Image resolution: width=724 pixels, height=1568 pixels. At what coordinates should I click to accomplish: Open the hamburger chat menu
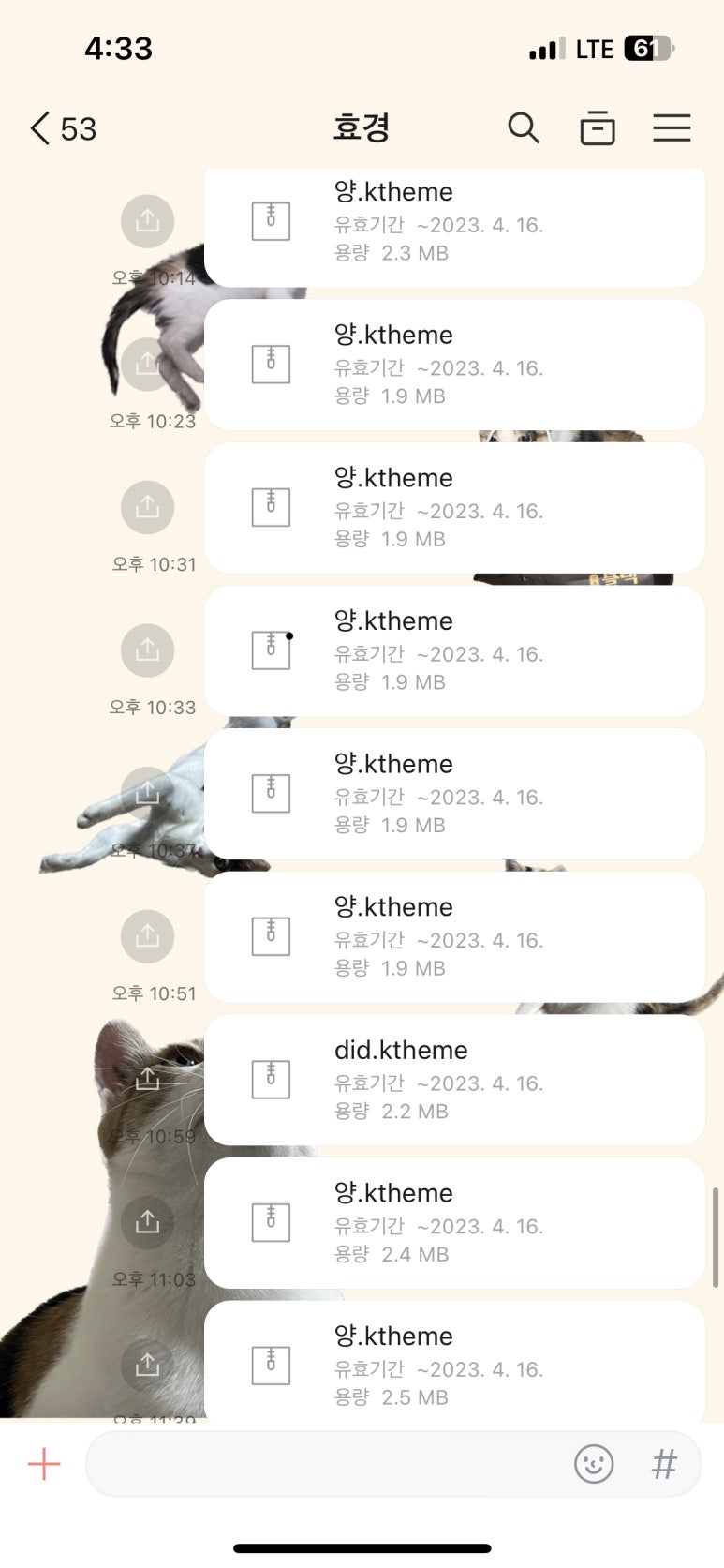pyautogui.click(x=672, y=128)
